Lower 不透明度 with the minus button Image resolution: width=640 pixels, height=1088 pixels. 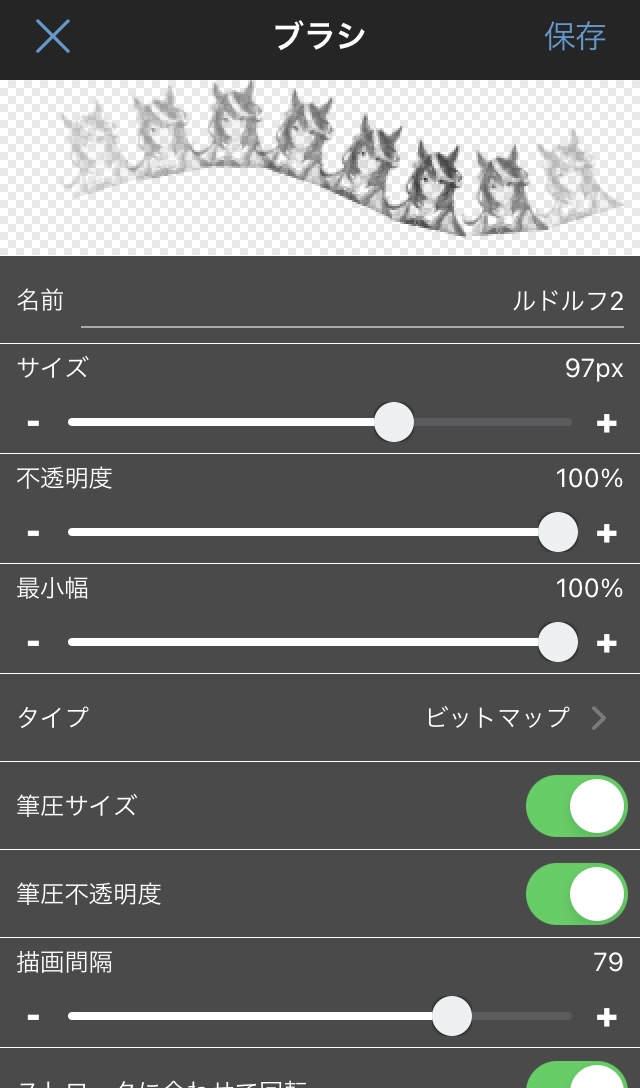tap(33, 533)
